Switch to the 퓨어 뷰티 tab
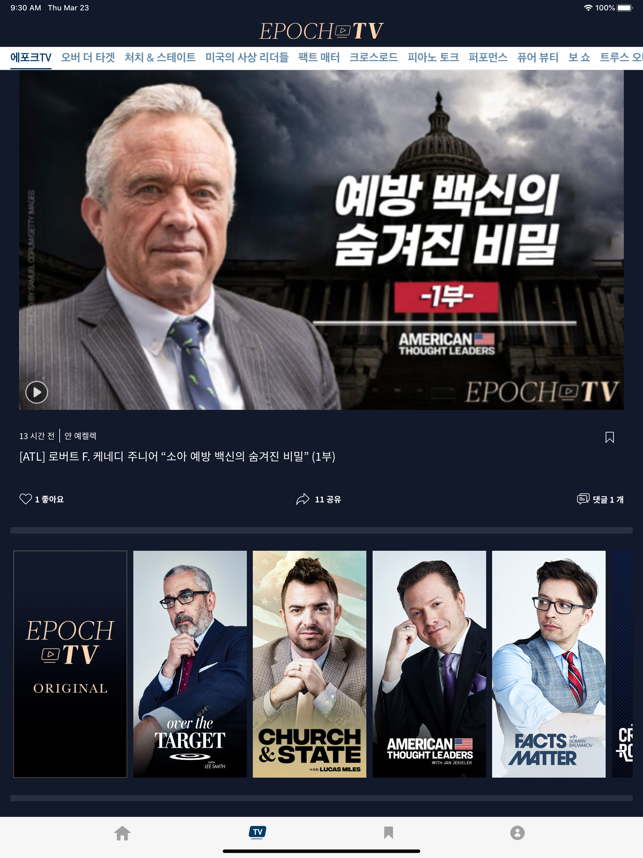 [538, 58]
